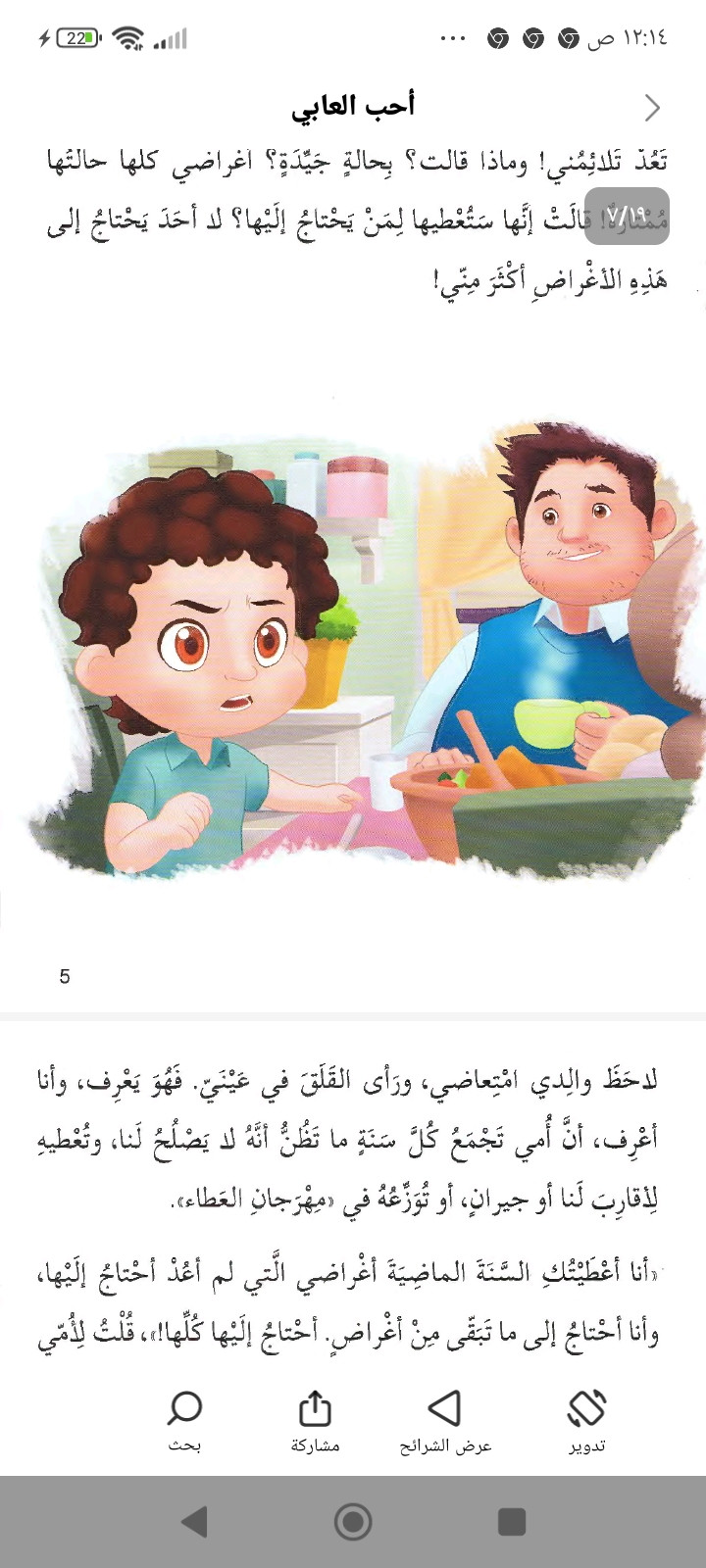Rotate the page using تدوير

tap(586, 1421)
